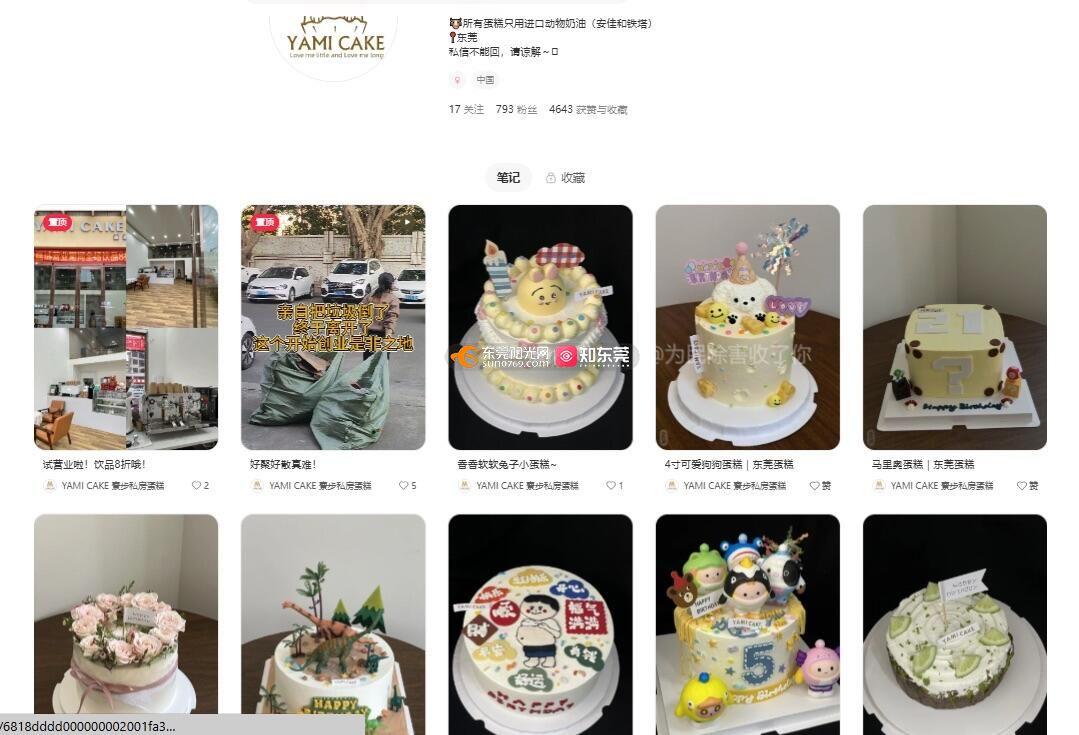Open the 马里奥蛋糕 post
The width and height of the screenshot is (1079, 735).
click(954, 327)
